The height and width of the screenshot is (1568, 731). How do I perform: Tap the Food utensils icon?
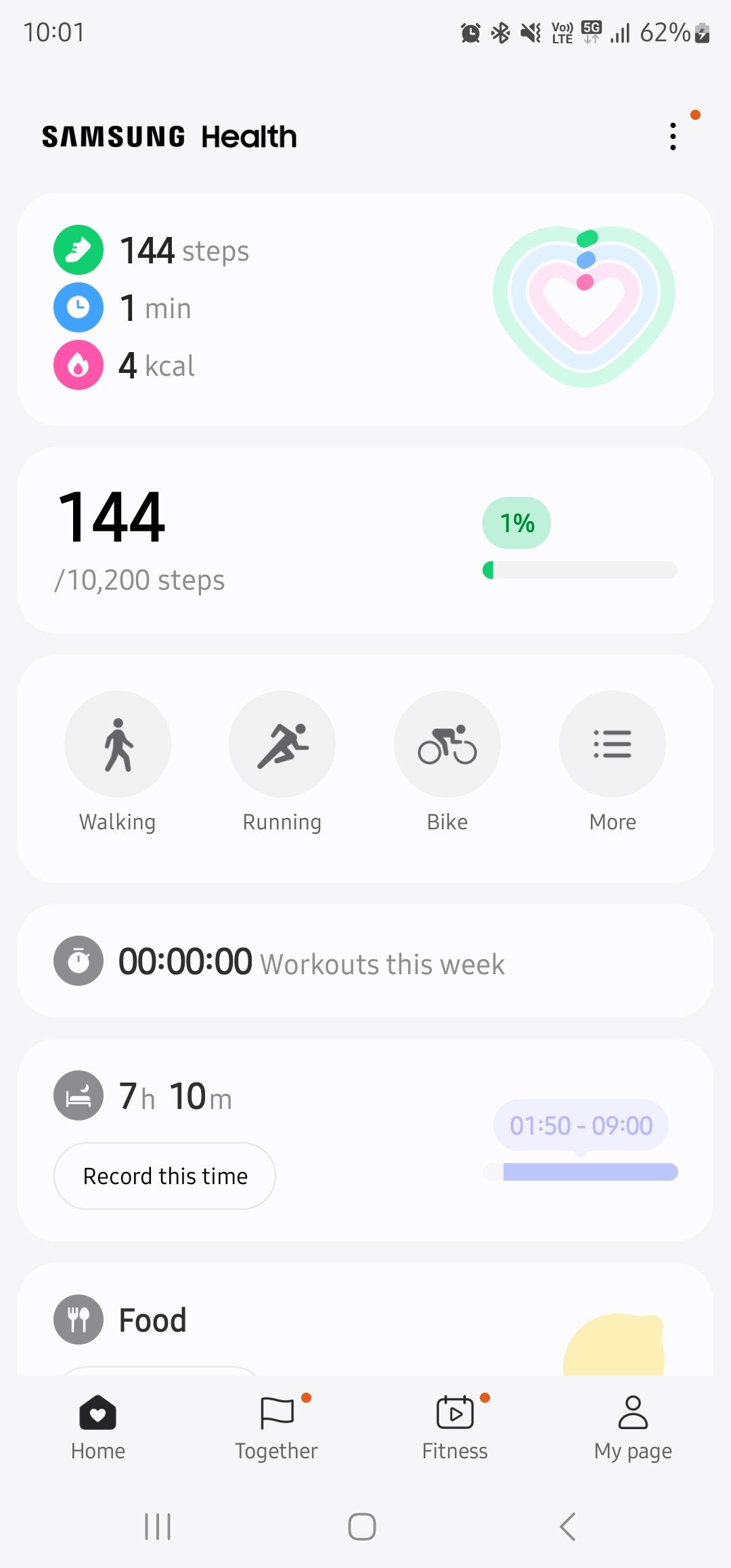tap(78, 1319)
